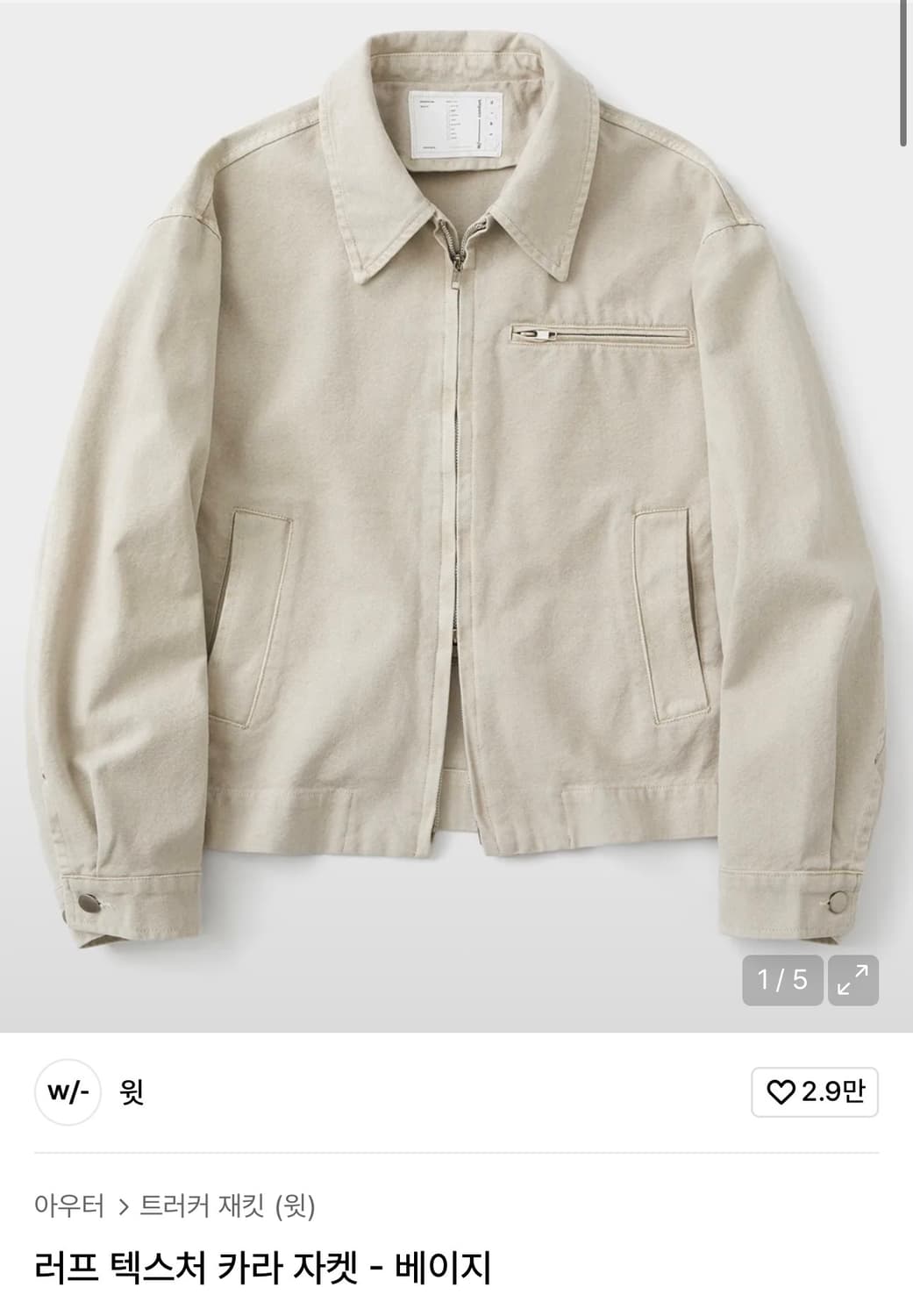Like this product with the heart button
The width and height of the screenshot is (913, 1316).
click(815, 1091)
